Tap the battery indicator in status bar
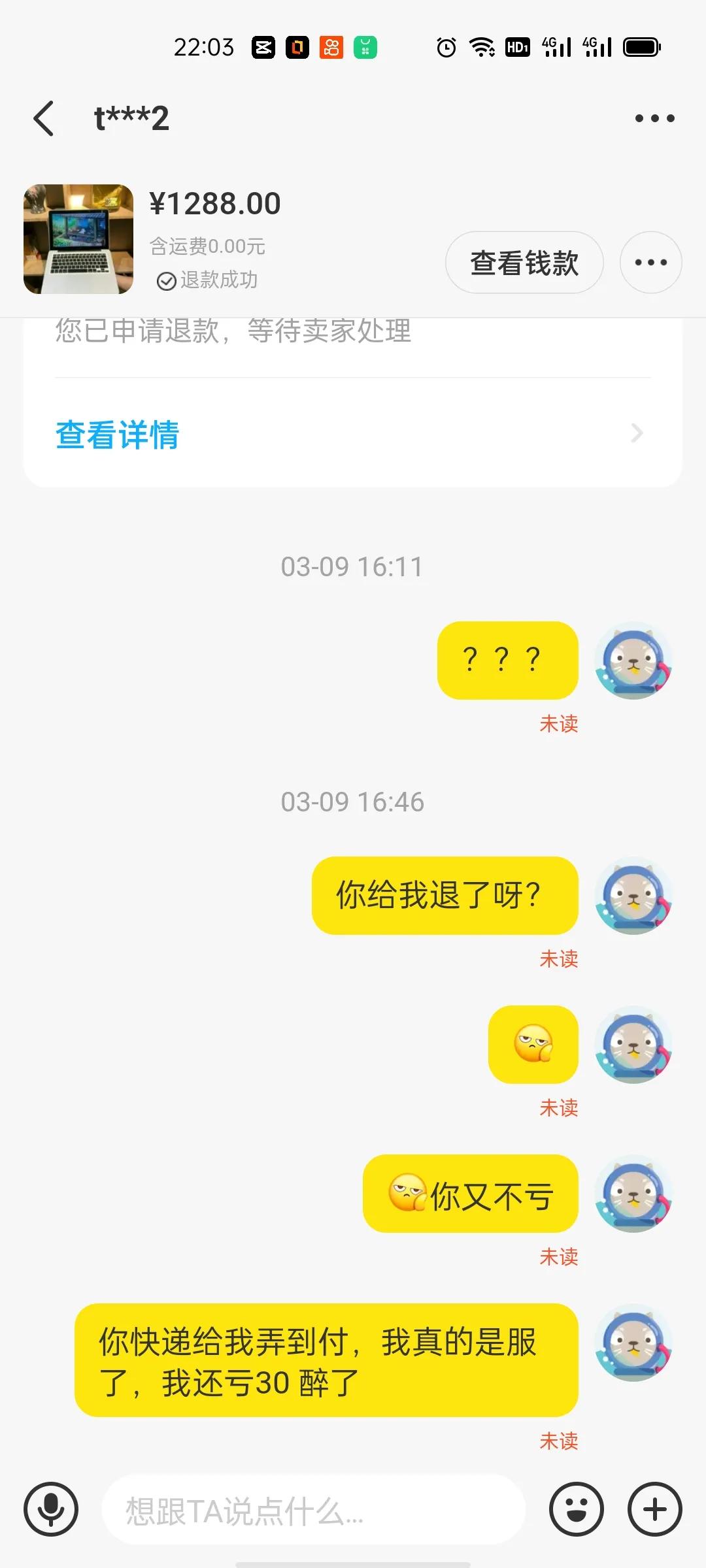Image resolution: width=706 pixels, height=1568 pixels. (x=639, y=46)
